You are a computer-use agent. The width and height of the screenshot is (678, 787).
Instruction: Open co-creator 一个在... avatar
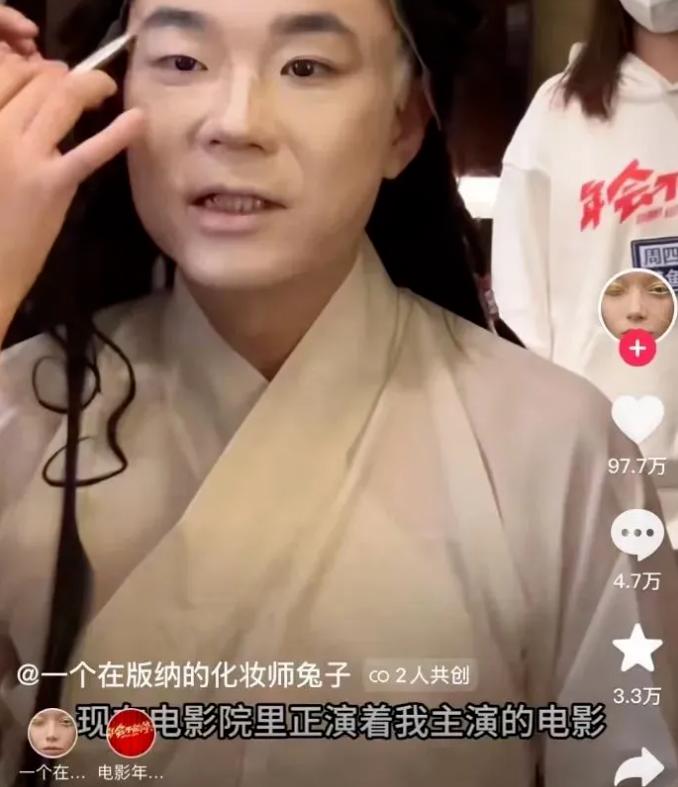point(52,732)
